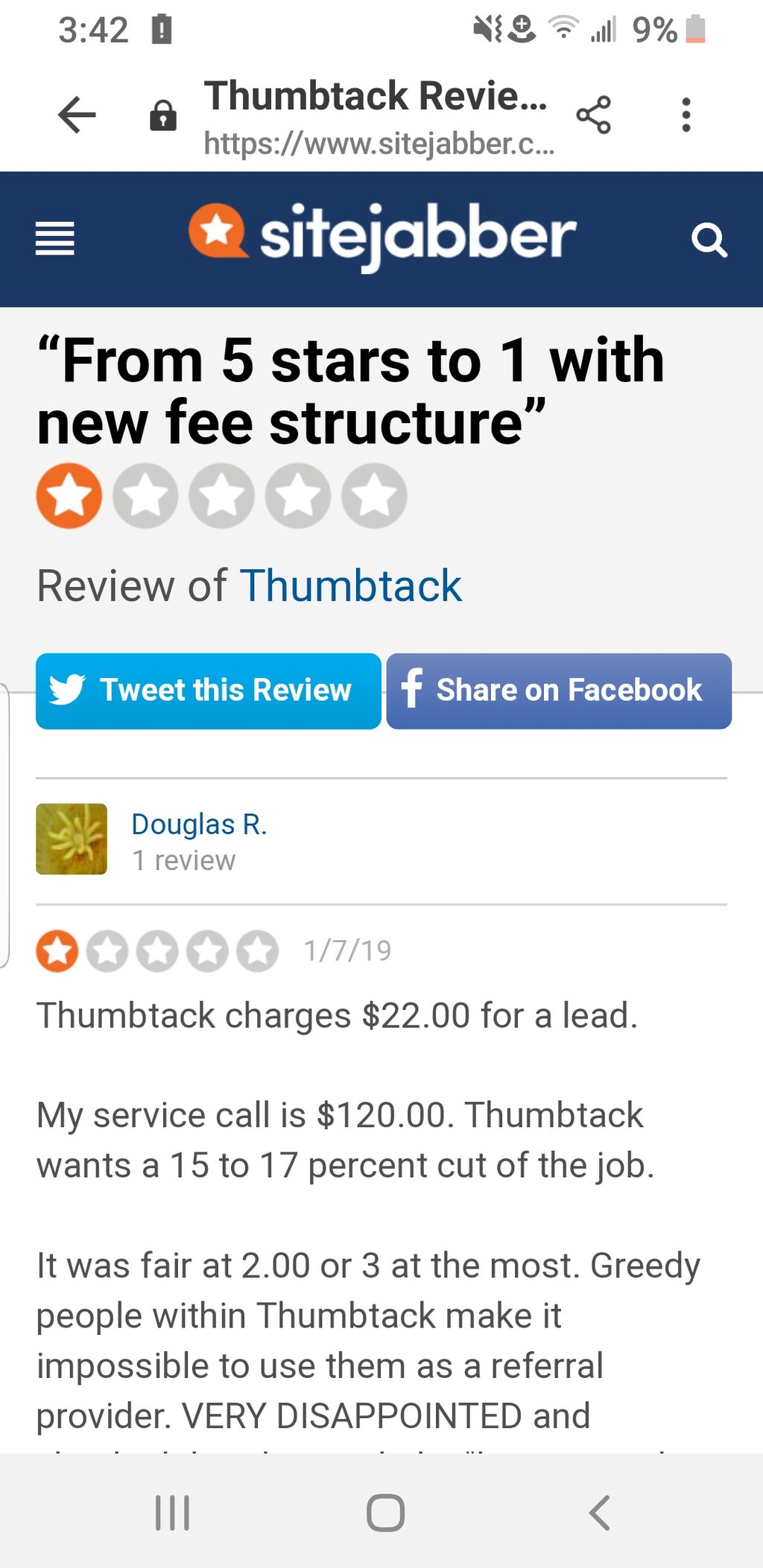Select the third star under the headline
This screenshot has width=763, height=1568.
tap(221, 495)
